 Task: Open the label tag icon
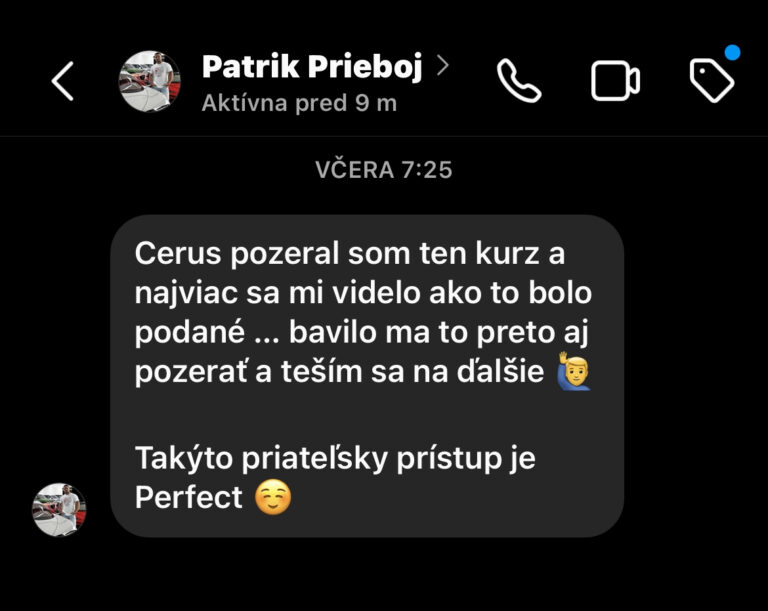click(x=712, y=82)
